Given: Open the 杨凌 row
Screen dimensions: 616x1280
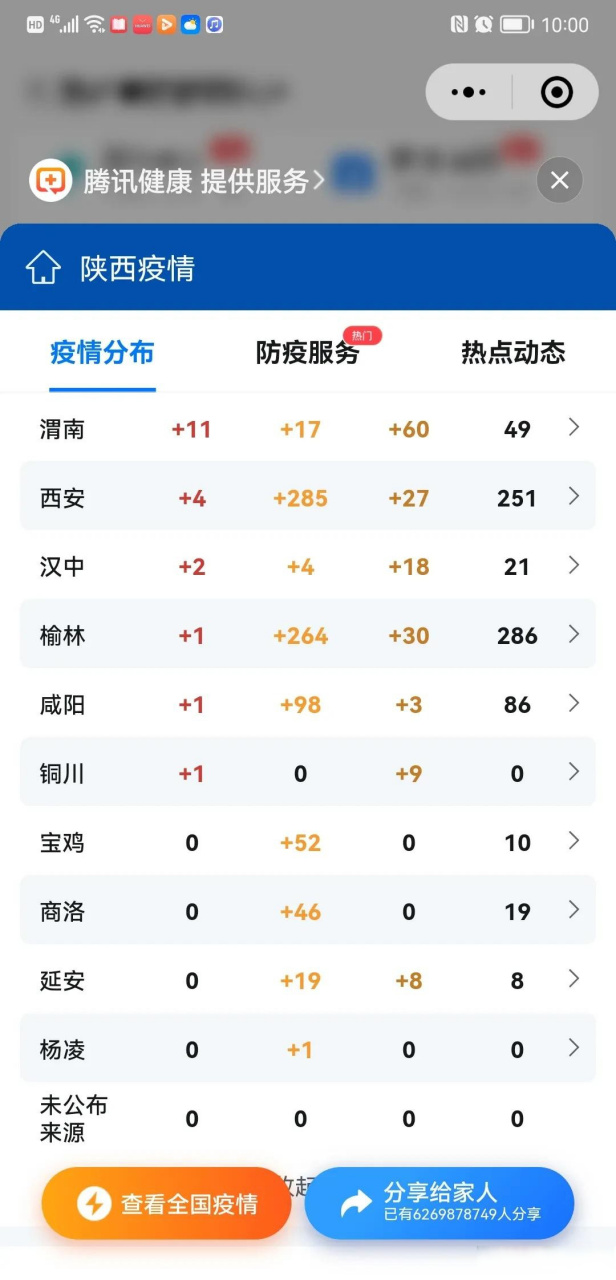Looking at the screenshot, I should 308,1049.
